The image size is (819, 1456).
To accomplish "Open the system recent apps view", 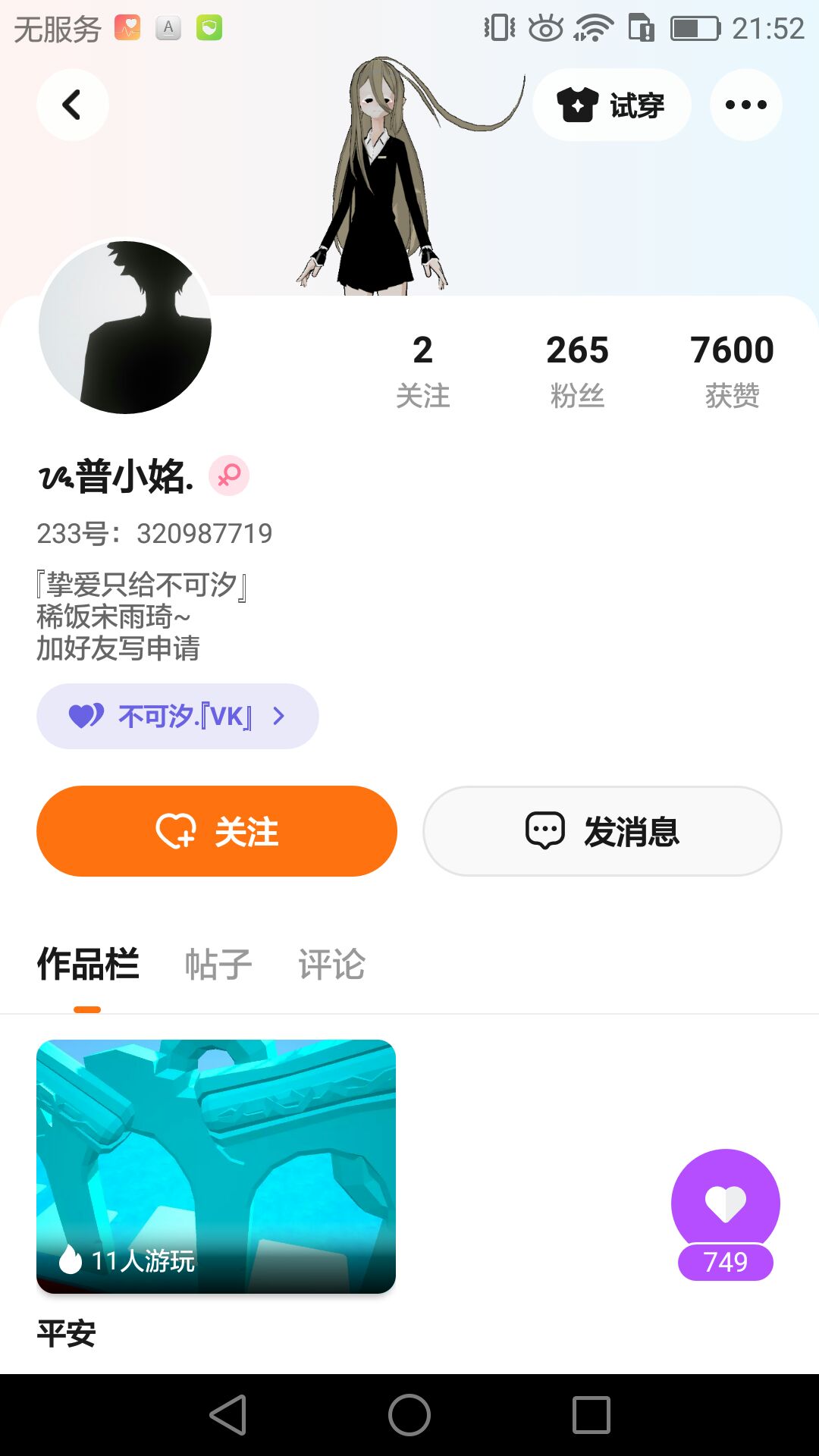I will 591,1415.
